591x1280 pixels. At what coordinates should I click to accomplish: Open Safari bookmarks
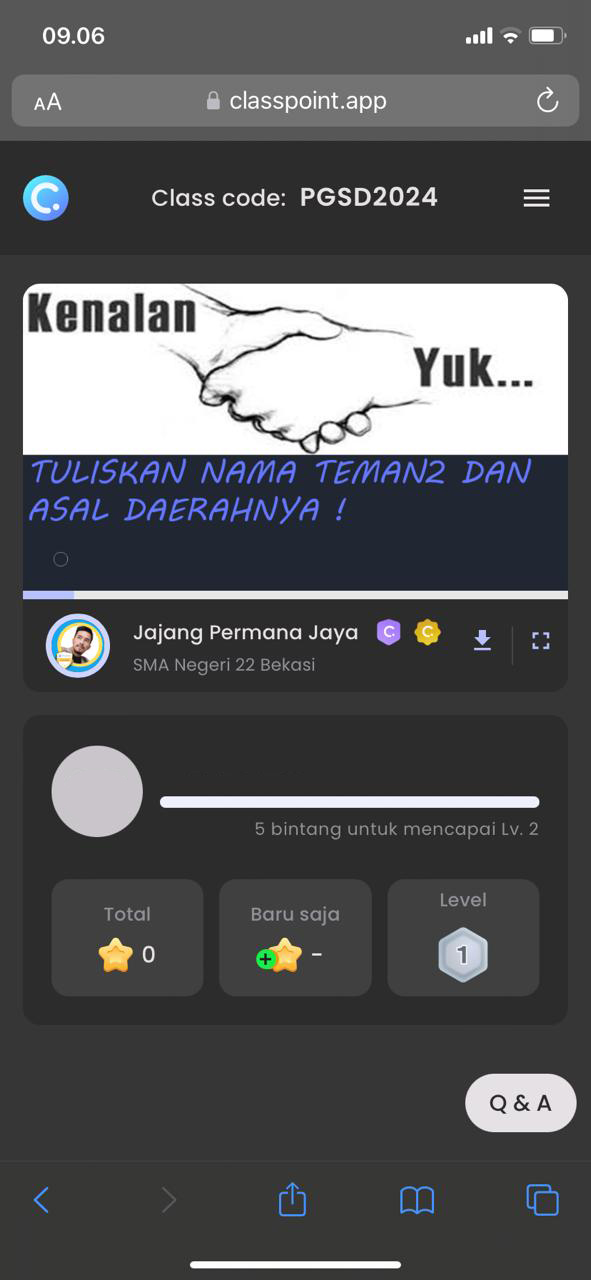[x=417, y=1200]
